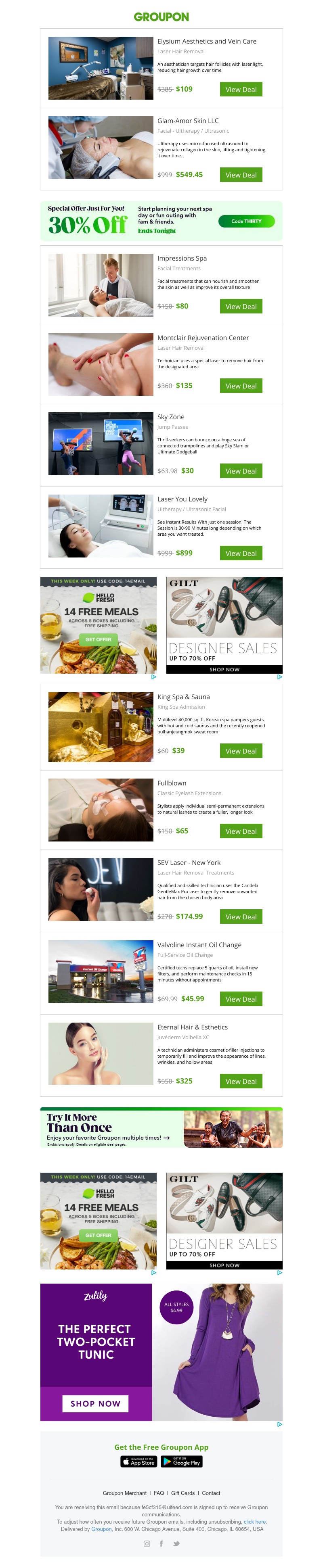View the Eternal Hair & Esthetics deal
Viewport: 323px width, 1568px height.
click(x=241, y=1082)
